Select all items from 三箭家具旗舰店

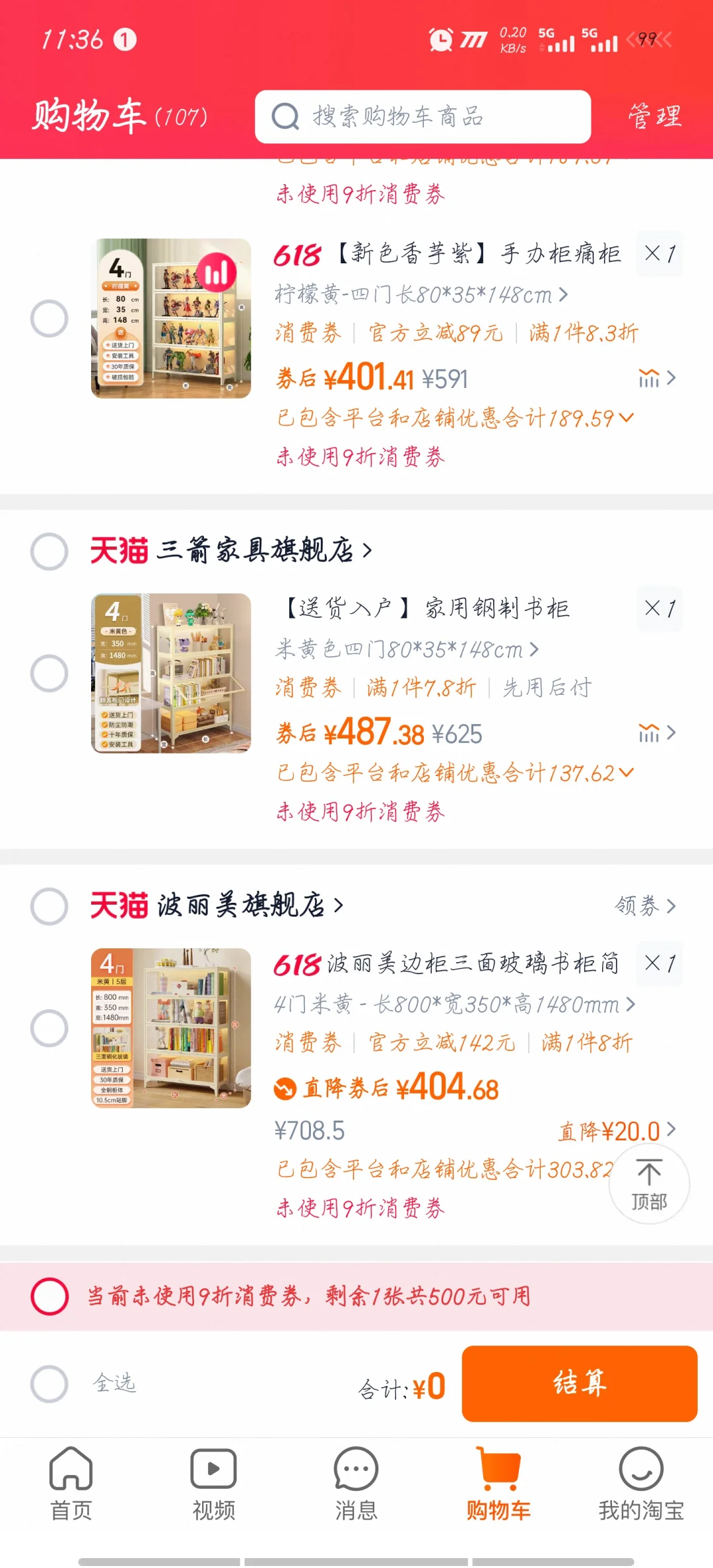point(50,551)
